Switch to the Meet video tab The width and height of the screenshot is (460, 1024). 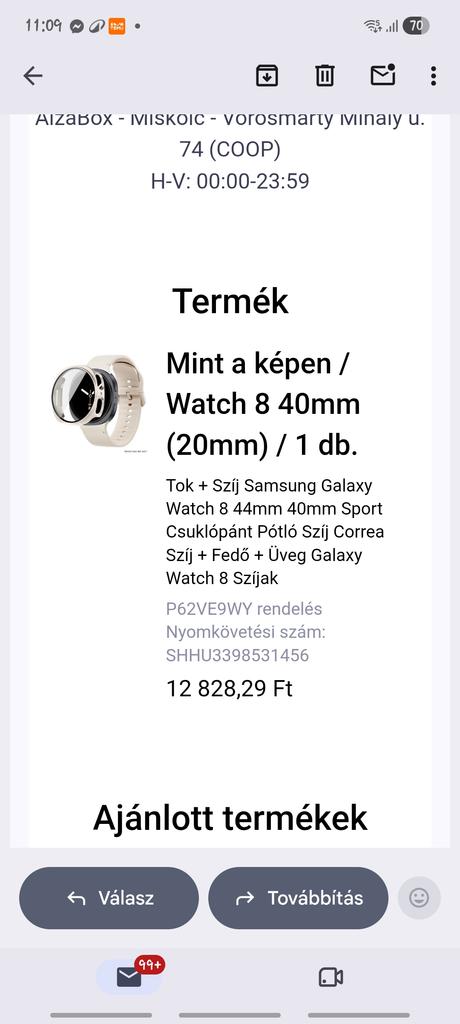pyautogui.click(x=331, y=977)
